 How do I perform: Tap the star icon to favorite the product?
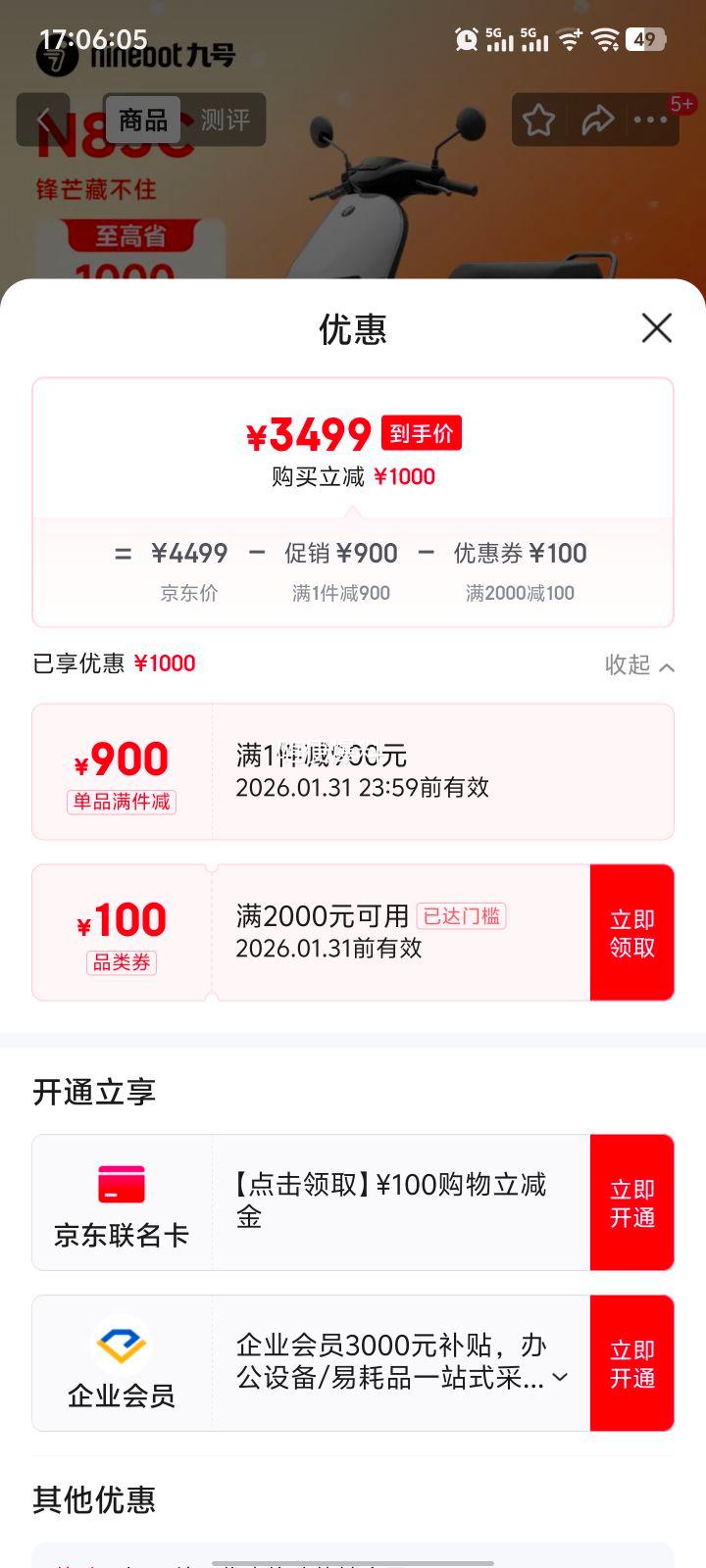tap(538, 119)
